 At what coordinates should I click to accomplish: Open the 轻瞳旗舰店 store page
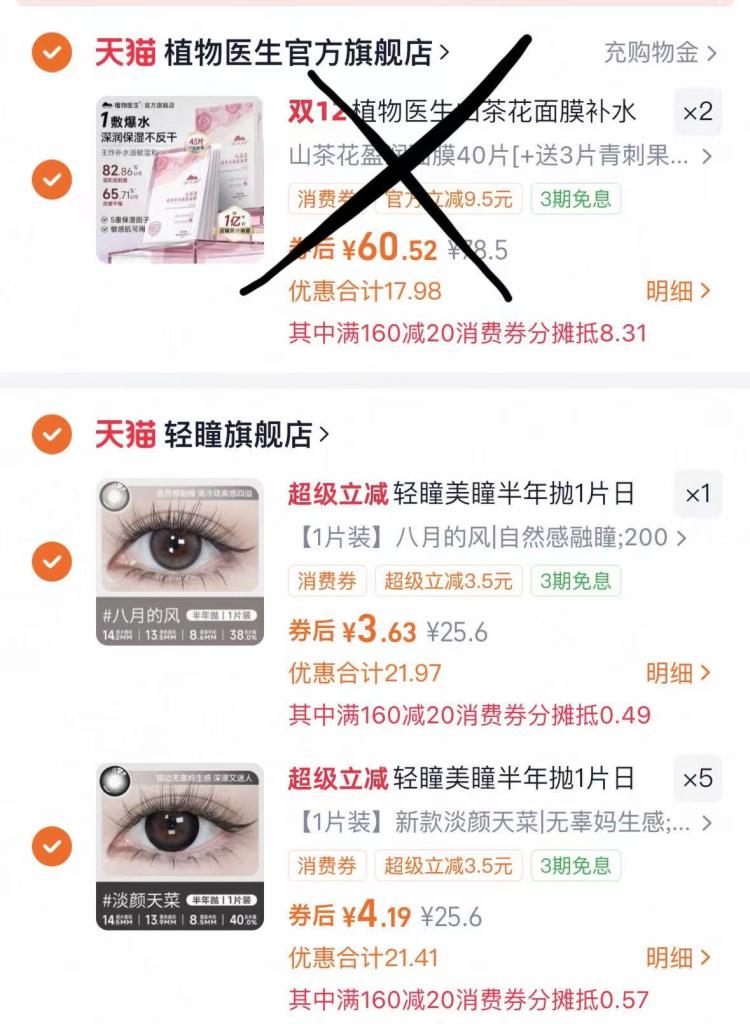click(212, 435)
